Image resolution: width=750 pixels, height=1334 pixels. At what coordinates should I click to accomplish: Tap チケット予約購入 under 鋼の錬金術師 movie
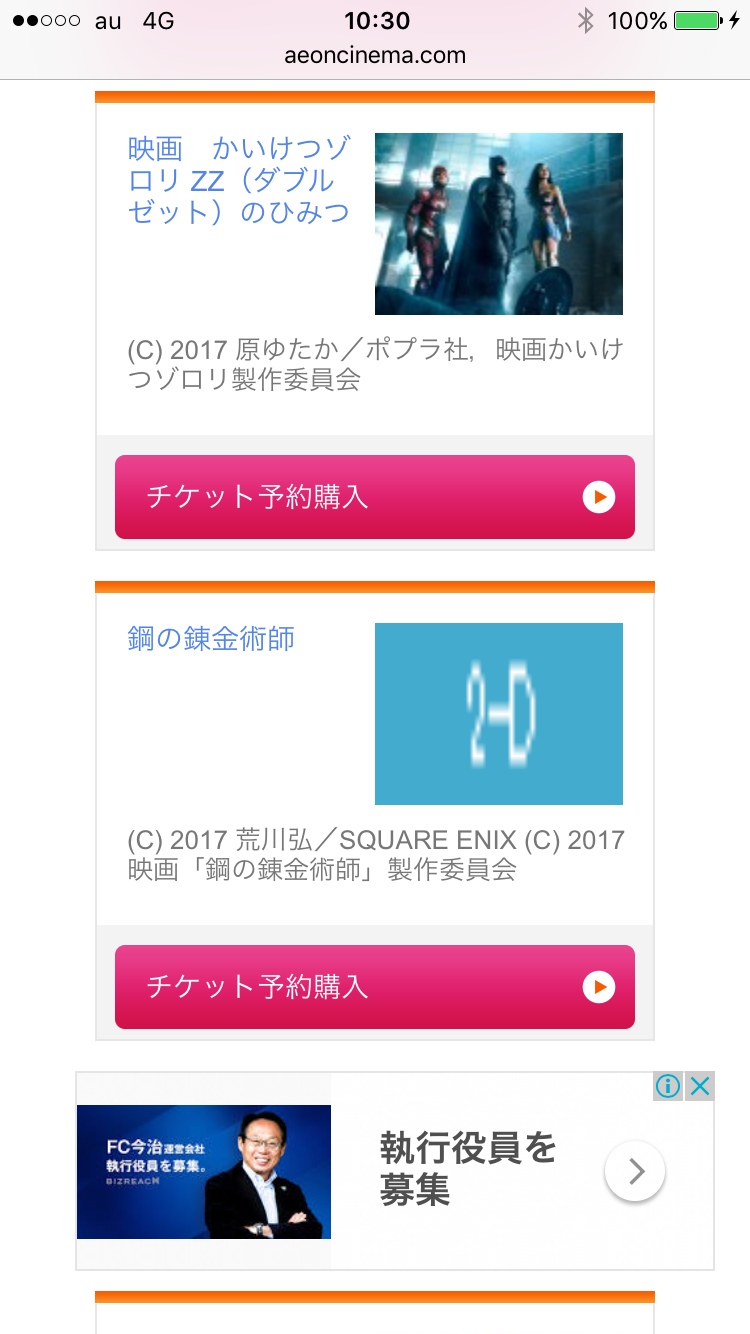point(375,987)
